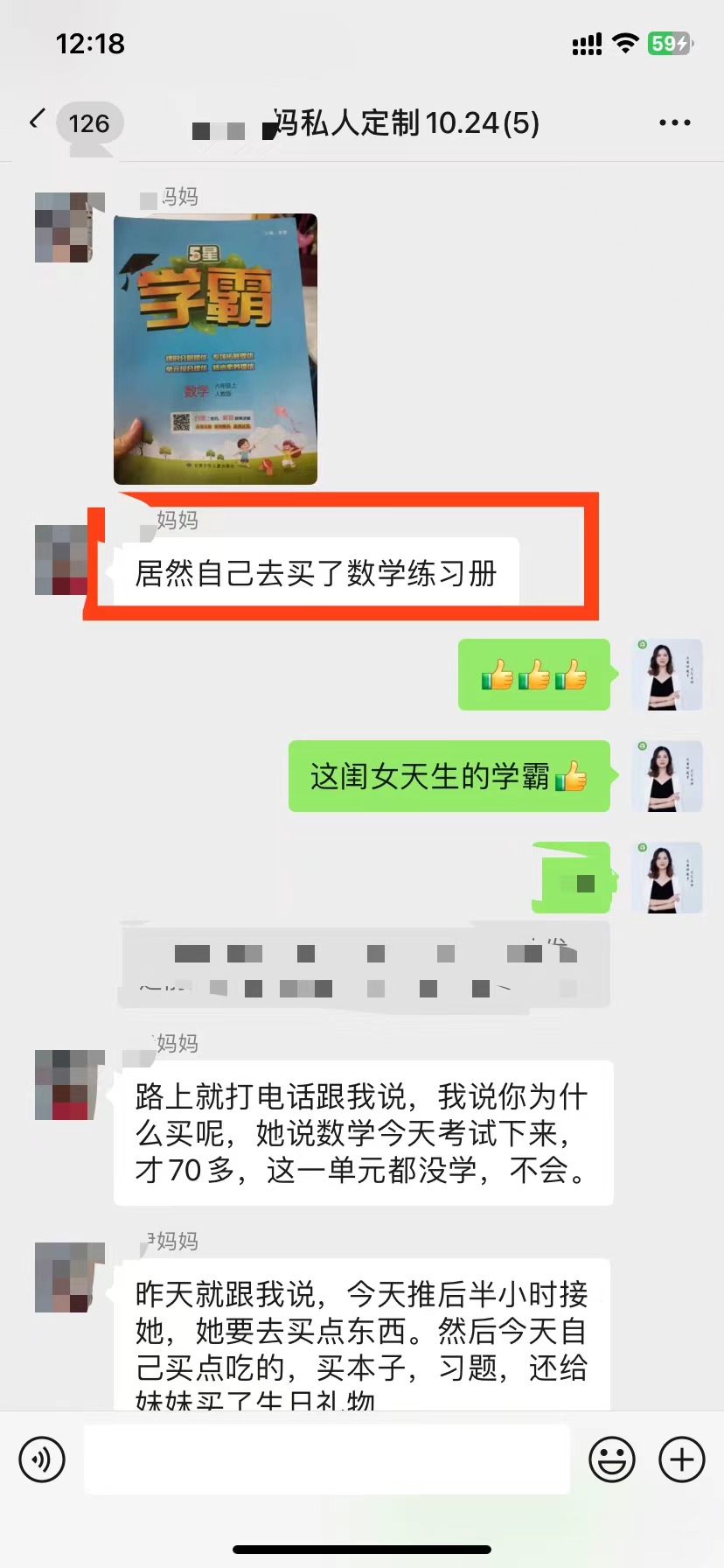Open sender avatar beside 这闺女天生的学霸
This screenshot has height=1568, width=724.
666,776
